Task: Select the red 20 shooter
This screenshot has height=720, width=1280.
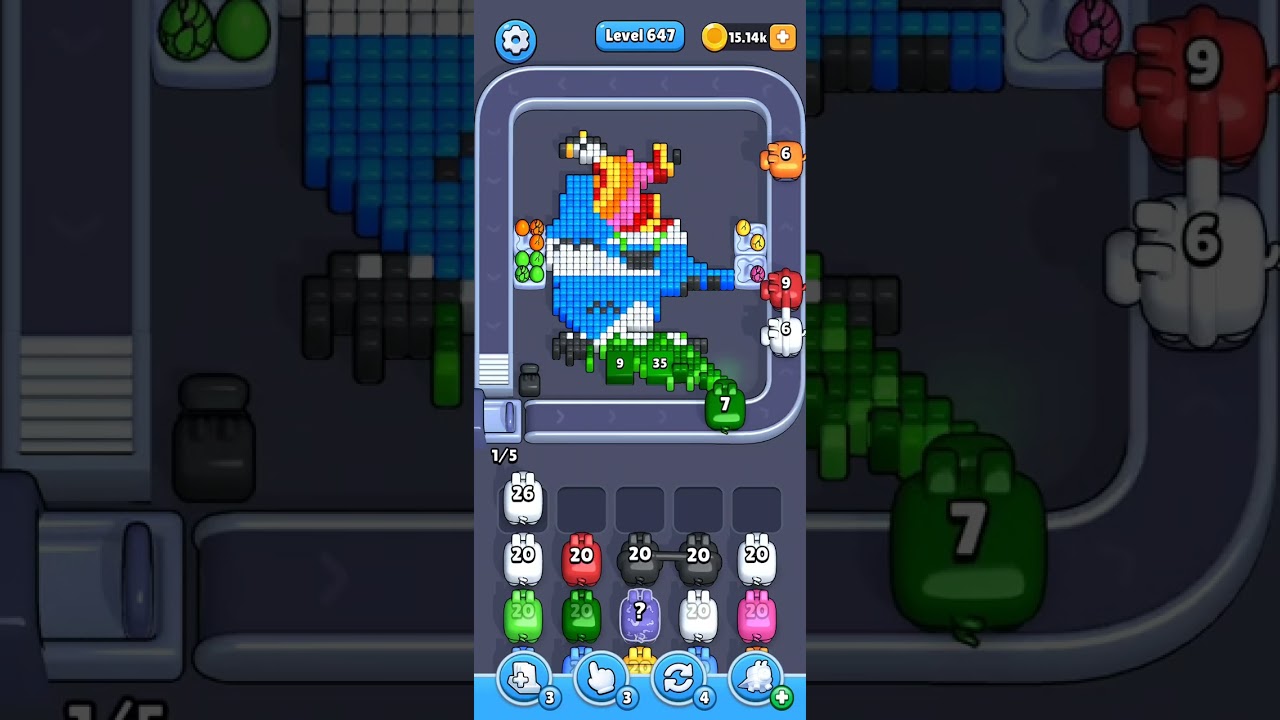Action: coord(581,561)
